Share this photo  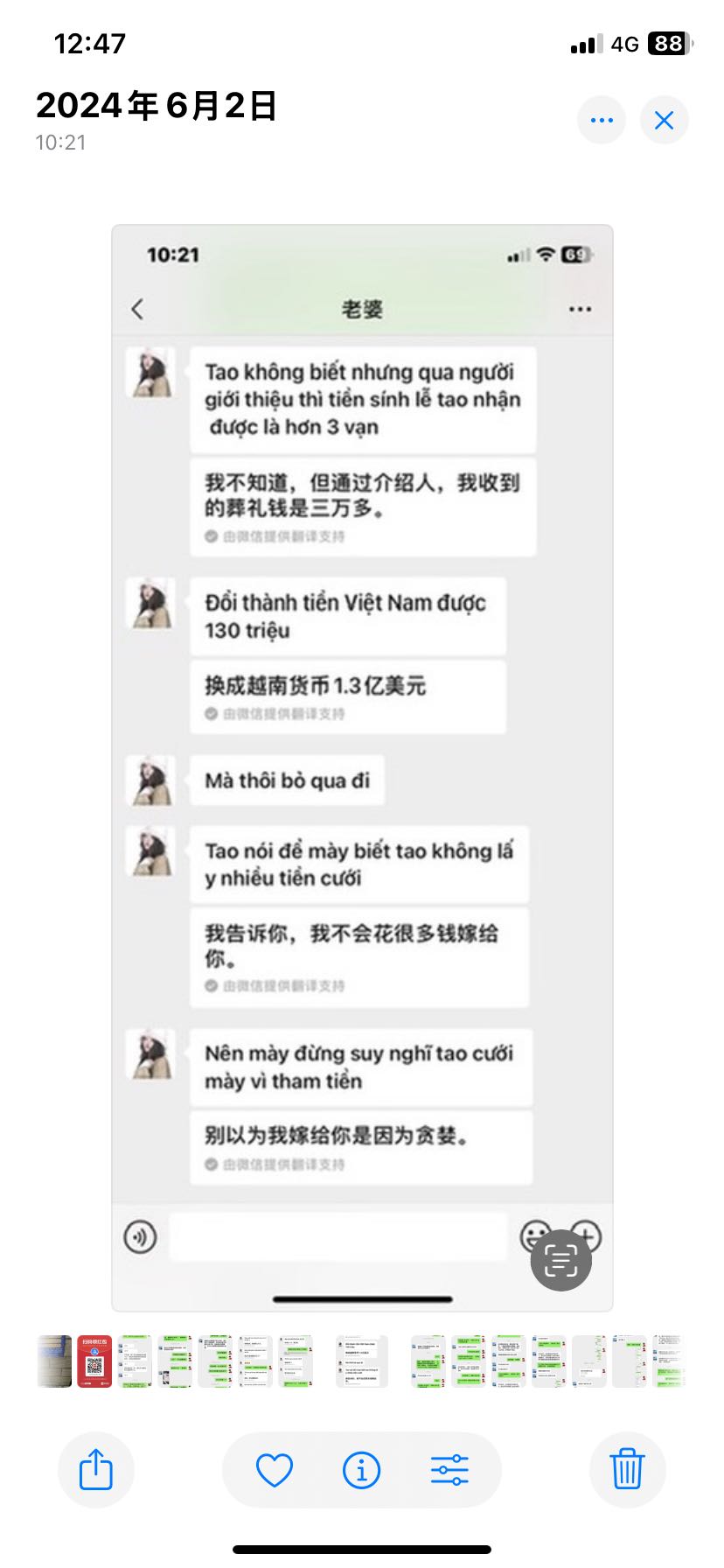click(x=96, y=1470)
